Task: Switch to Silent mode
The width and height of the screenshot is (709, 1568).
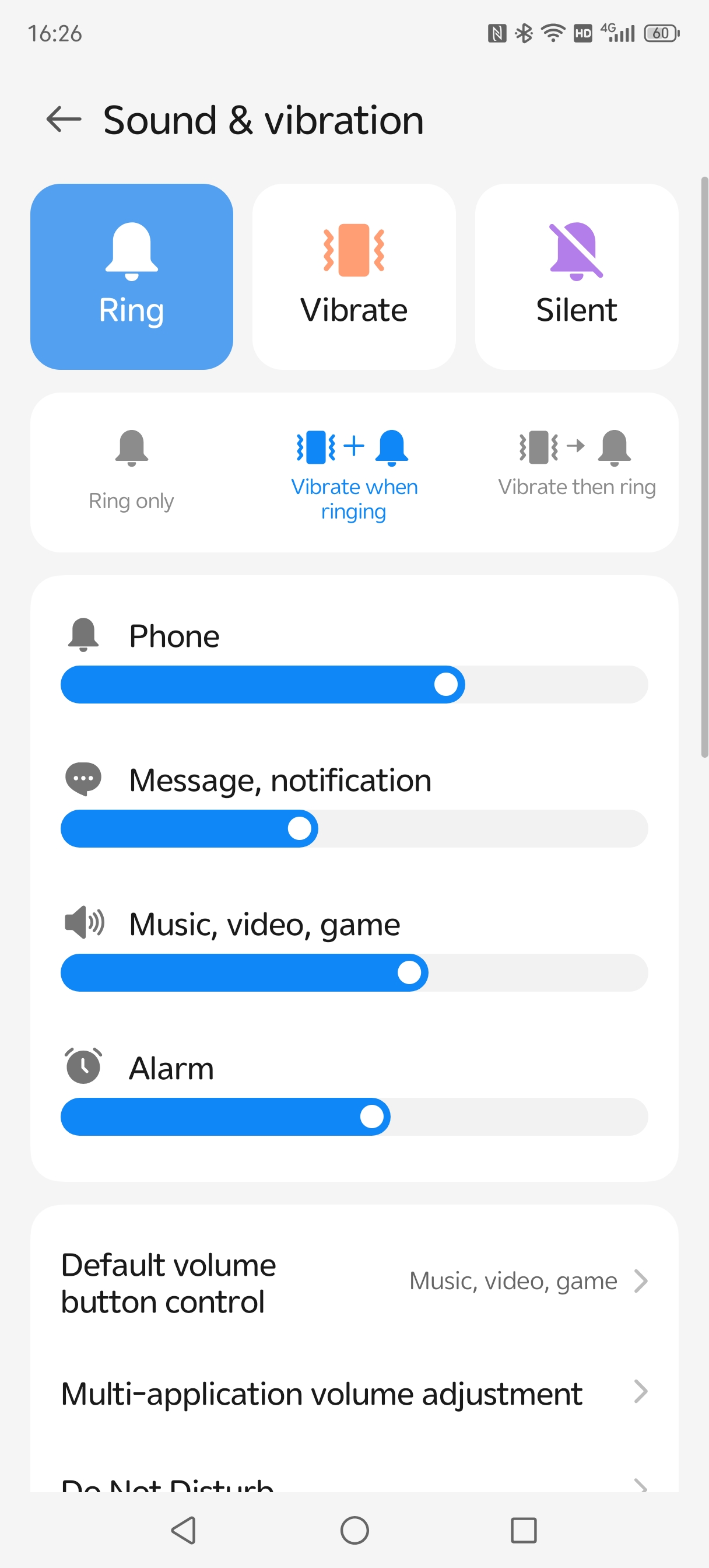Action: pyautogui.click(x=575, y=277)
